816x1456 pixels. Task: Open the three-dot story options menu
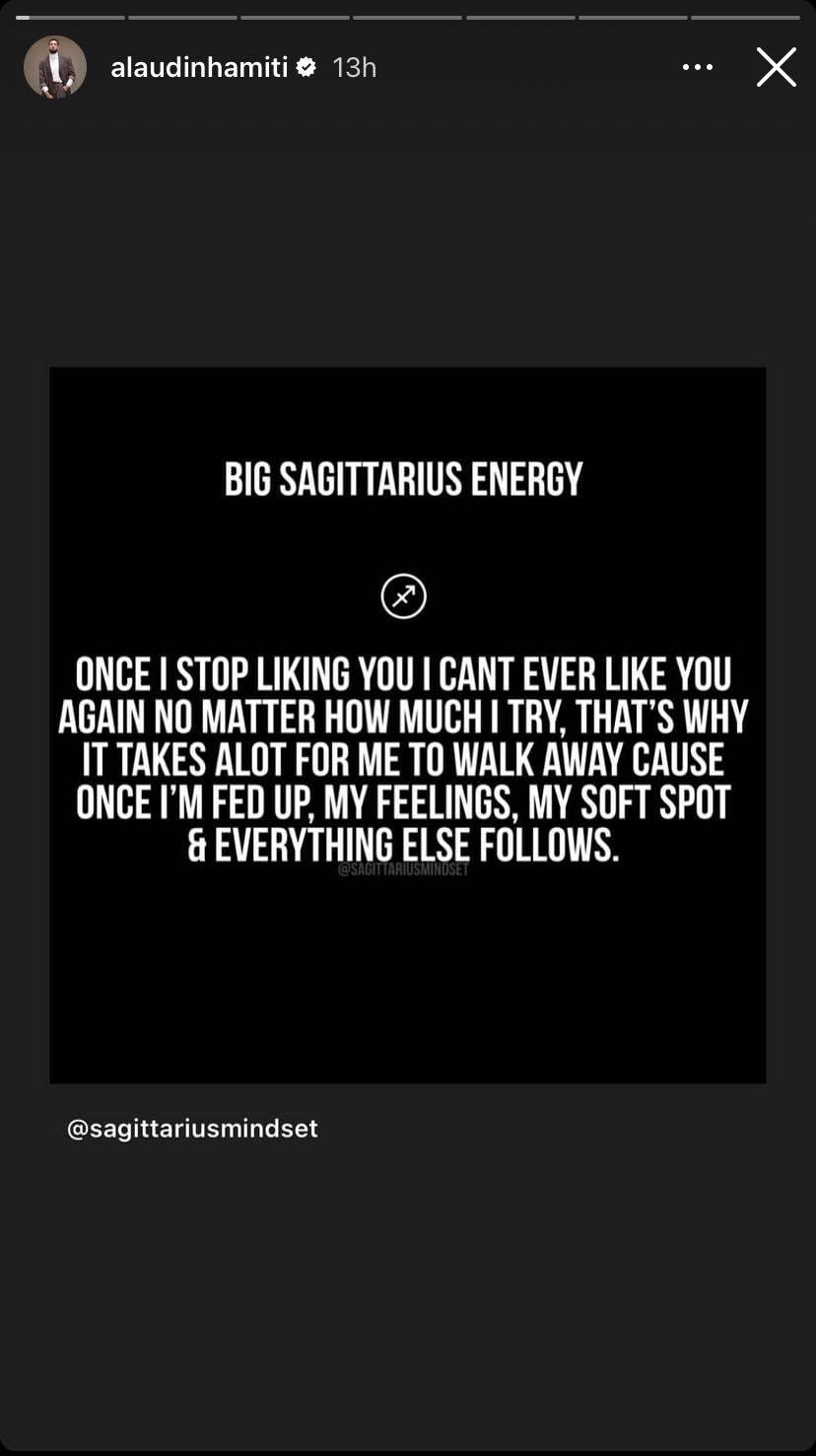pyautogui.click(x=697, y=68)
